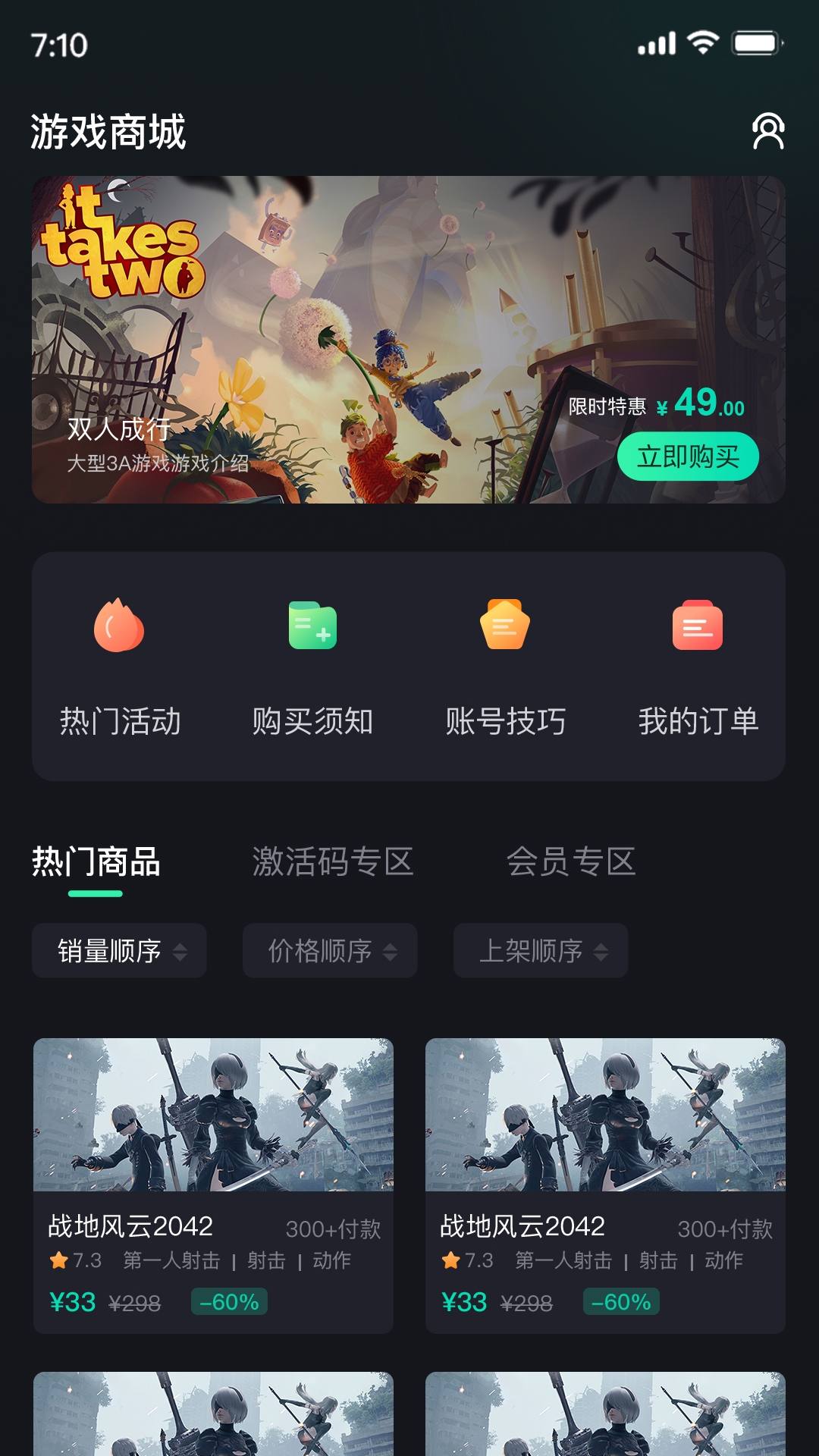Image resolution: width=819 pixels, height=1456 pixels.
Task: Select the 热门商品 tab
Action: (x=94, y=861)
